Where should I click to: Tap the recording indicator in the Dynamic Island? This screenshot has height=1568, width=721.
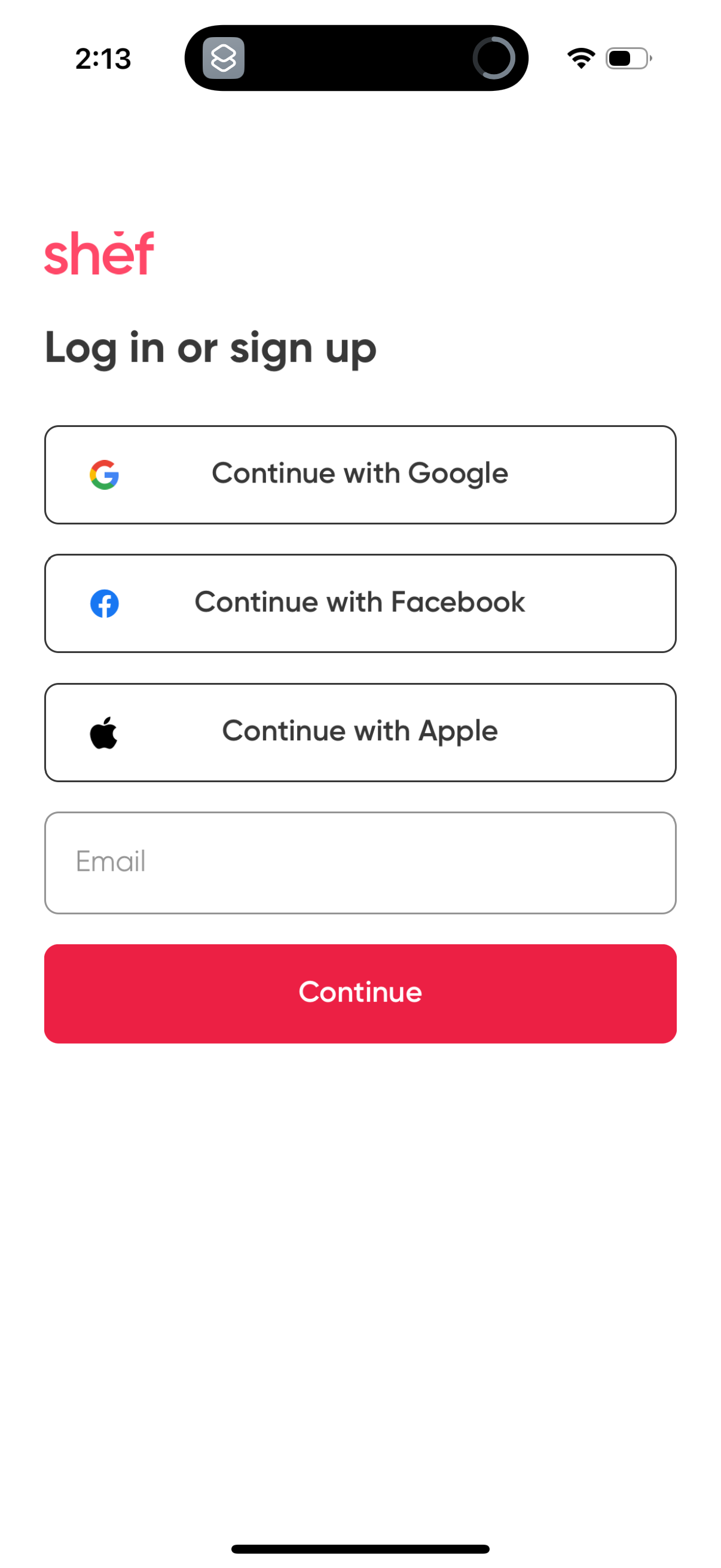[494, 59]
